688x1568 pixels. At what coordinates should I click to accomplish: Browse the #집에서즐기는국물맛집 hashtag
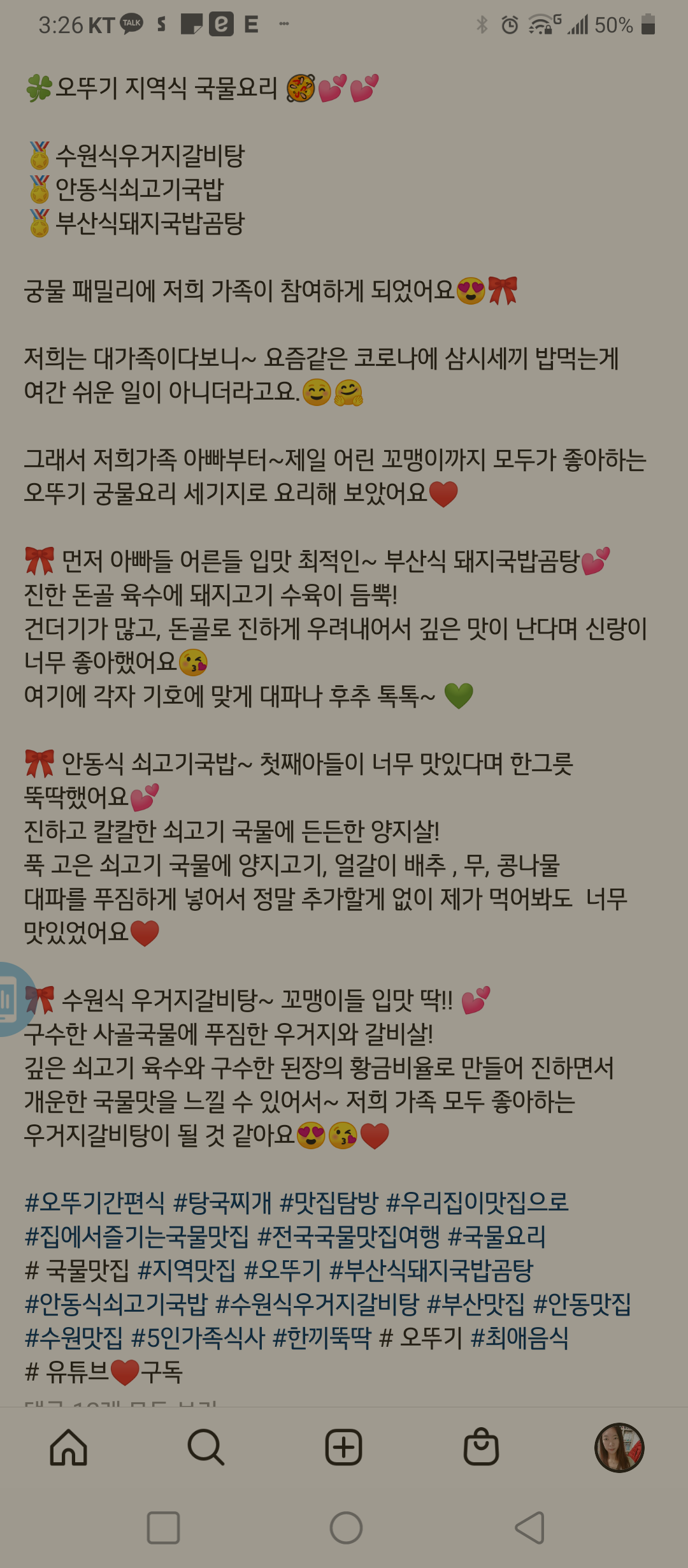[136, 1237]
